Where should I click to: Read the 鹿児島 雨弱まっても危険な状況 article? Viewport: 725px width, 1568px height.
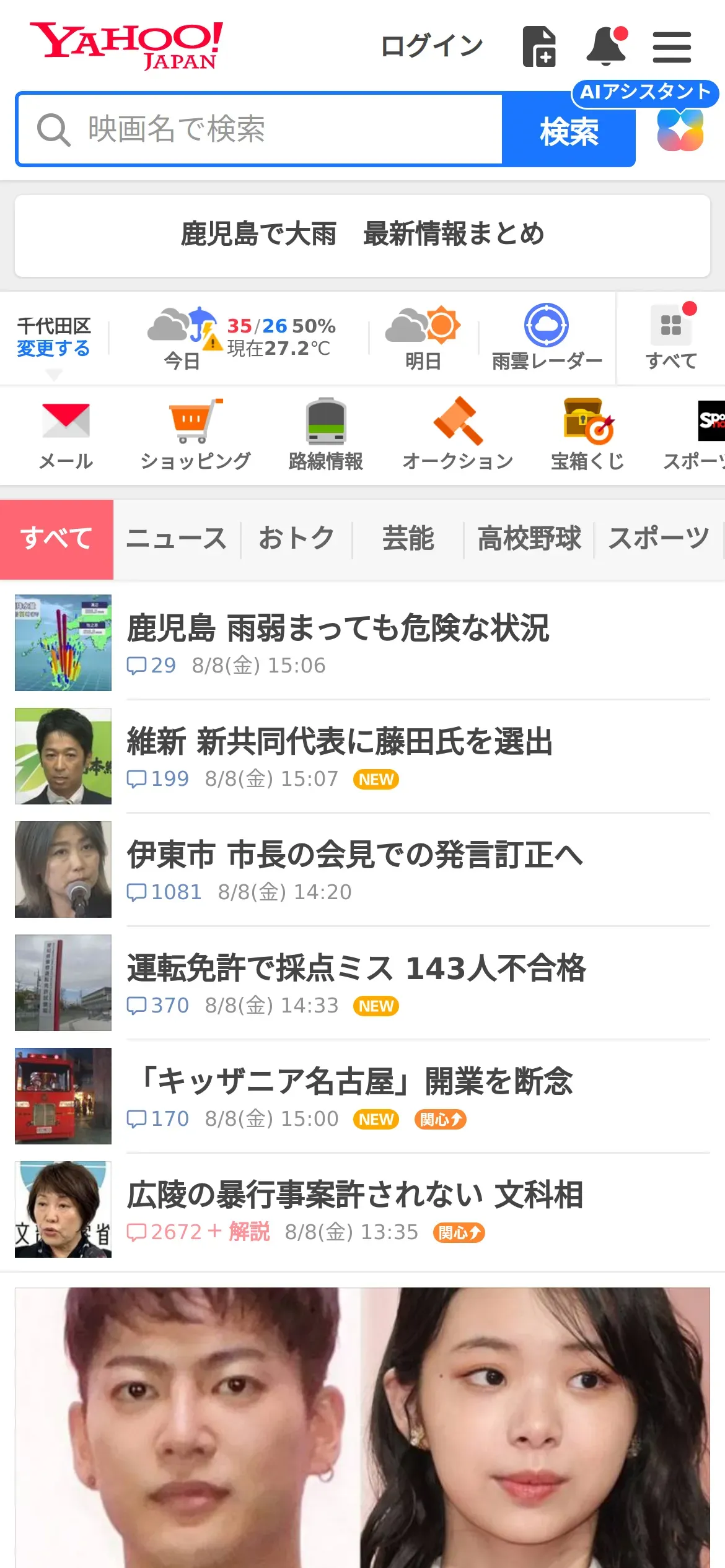coord(338,629)
